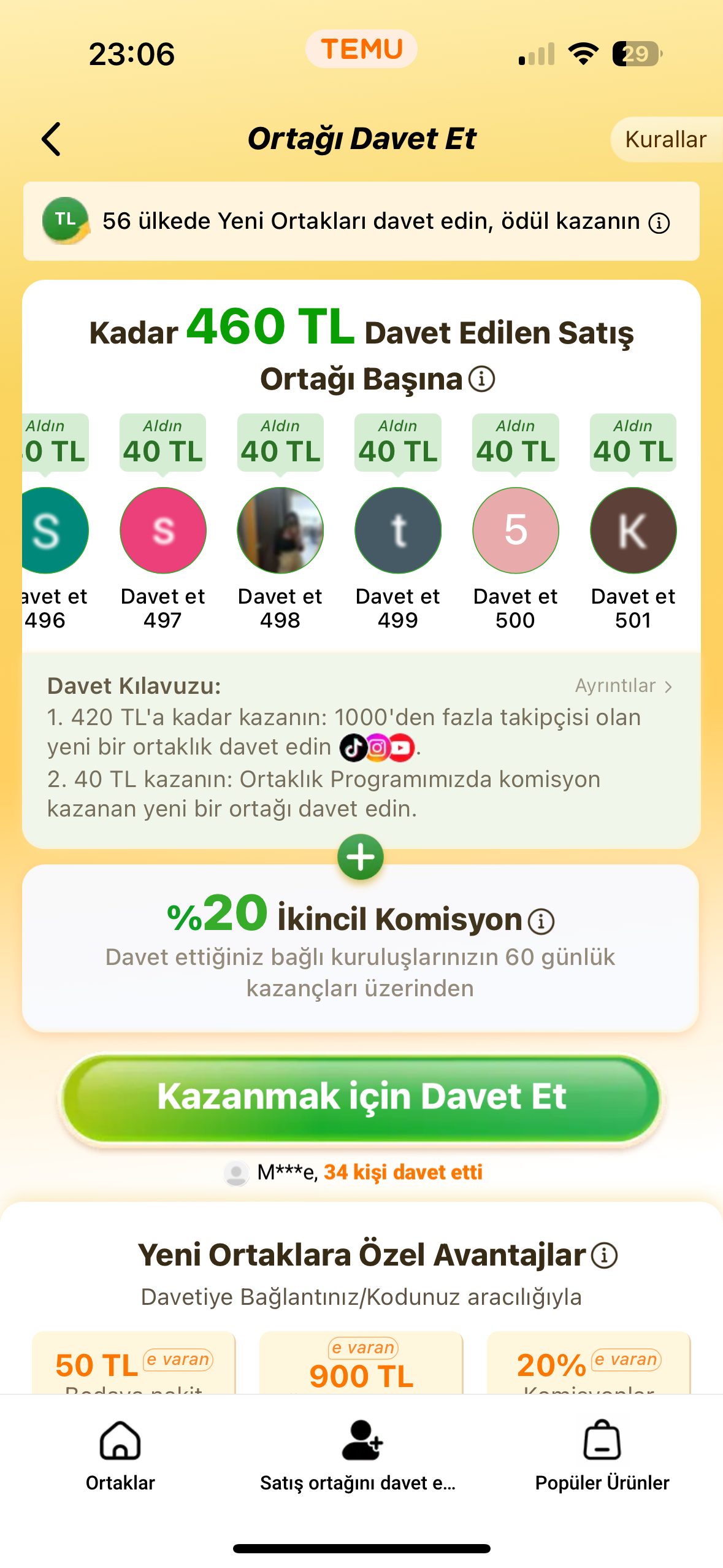Open info icon on 56 ülkede banner
The height and width of the screenshot is (1568, 723).
659,223
